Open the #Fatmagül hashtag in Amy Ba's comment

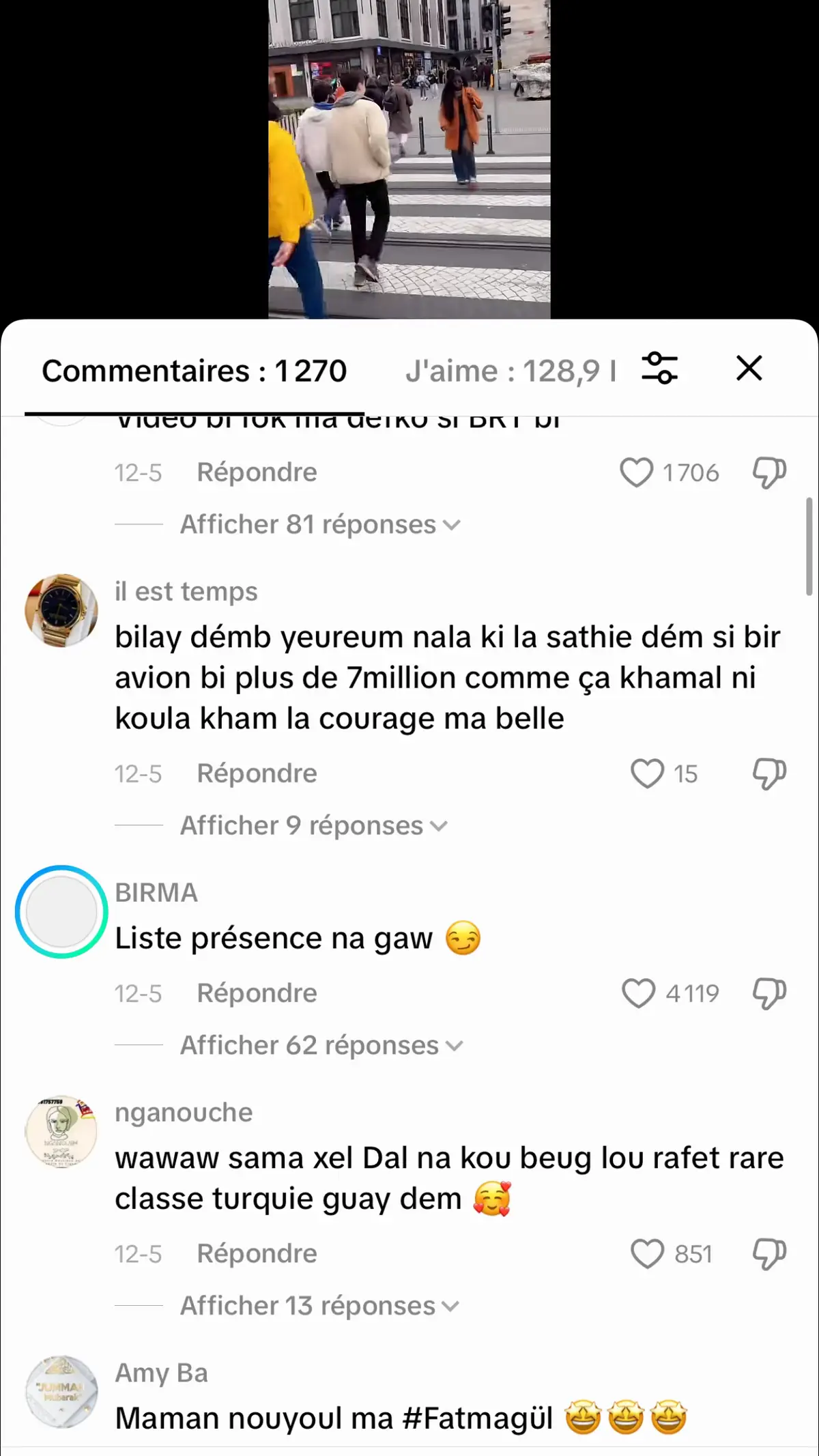[478, 1418]
